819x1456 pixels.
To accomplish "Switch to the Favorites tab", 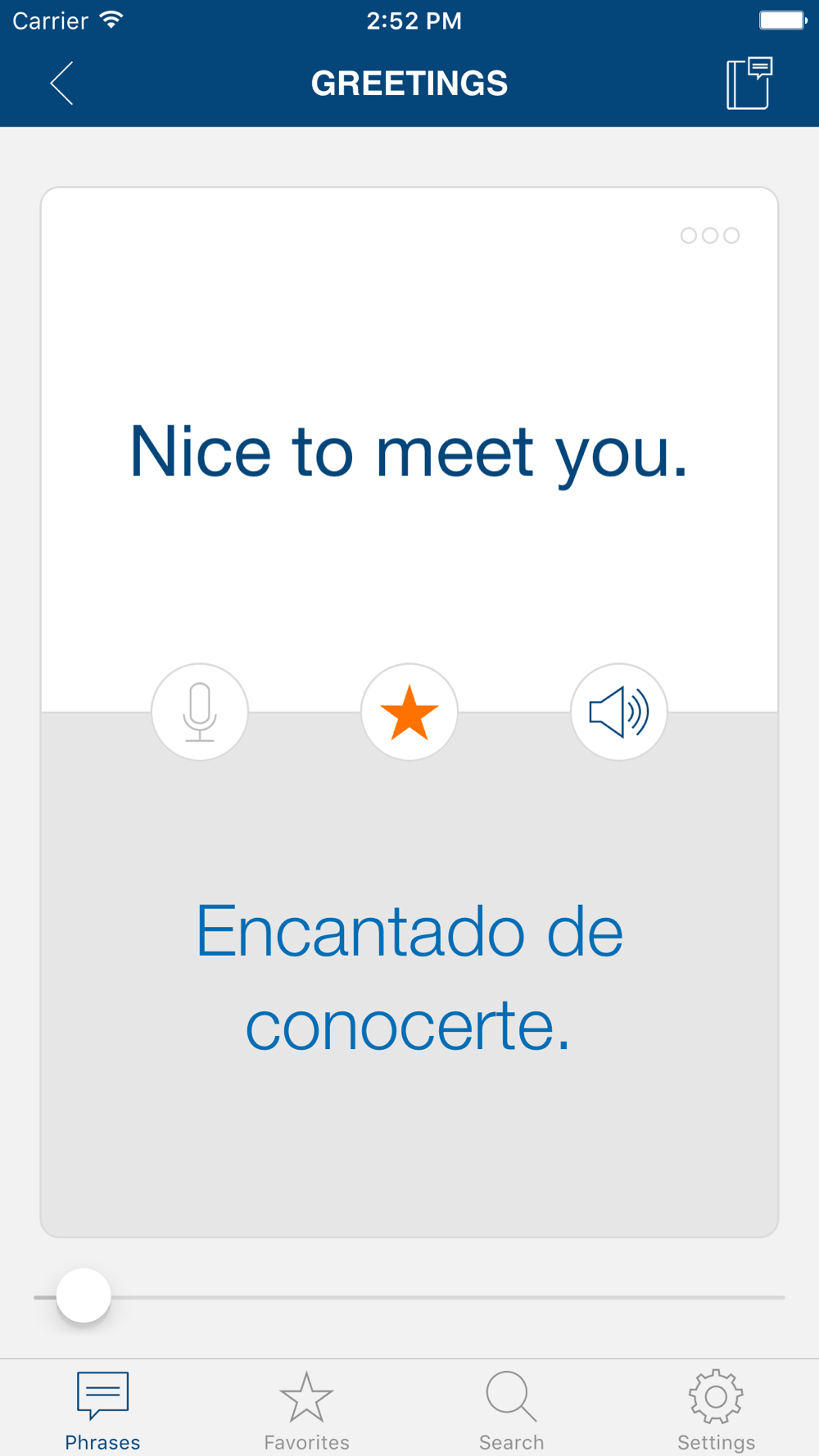I will [x=307, y=1411].
